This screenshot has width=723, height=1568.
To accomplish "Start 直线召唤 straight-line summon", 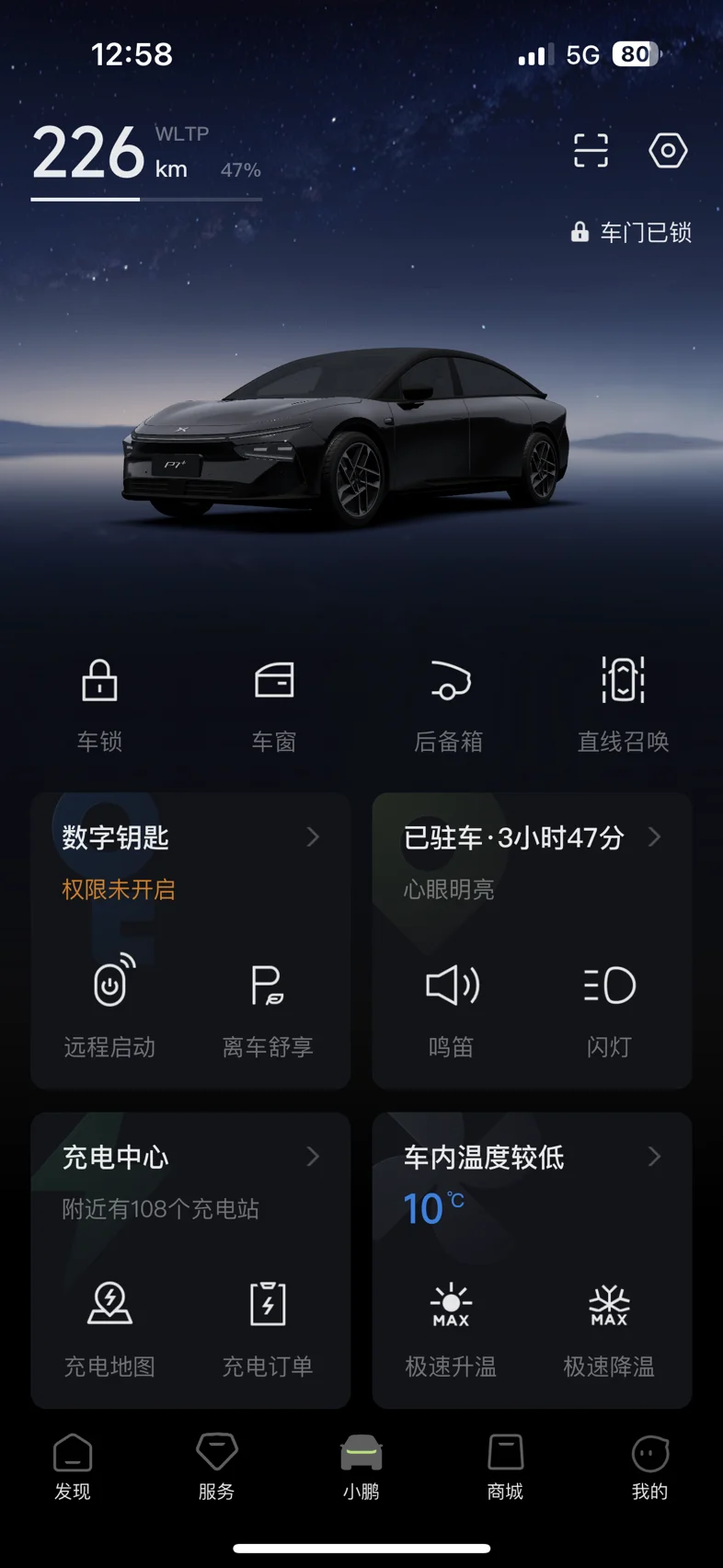I will click(623, 701).
